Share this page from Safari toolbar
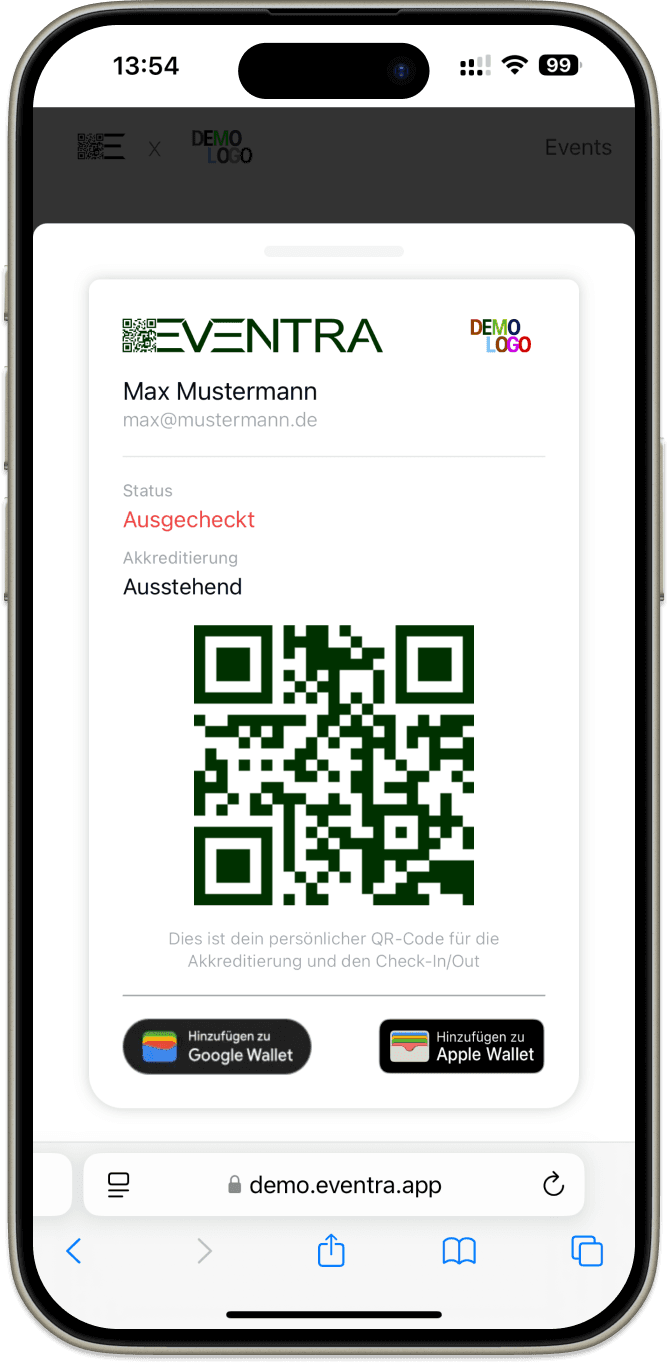This screenshot has height=1363, width=669. (331, 1250)
